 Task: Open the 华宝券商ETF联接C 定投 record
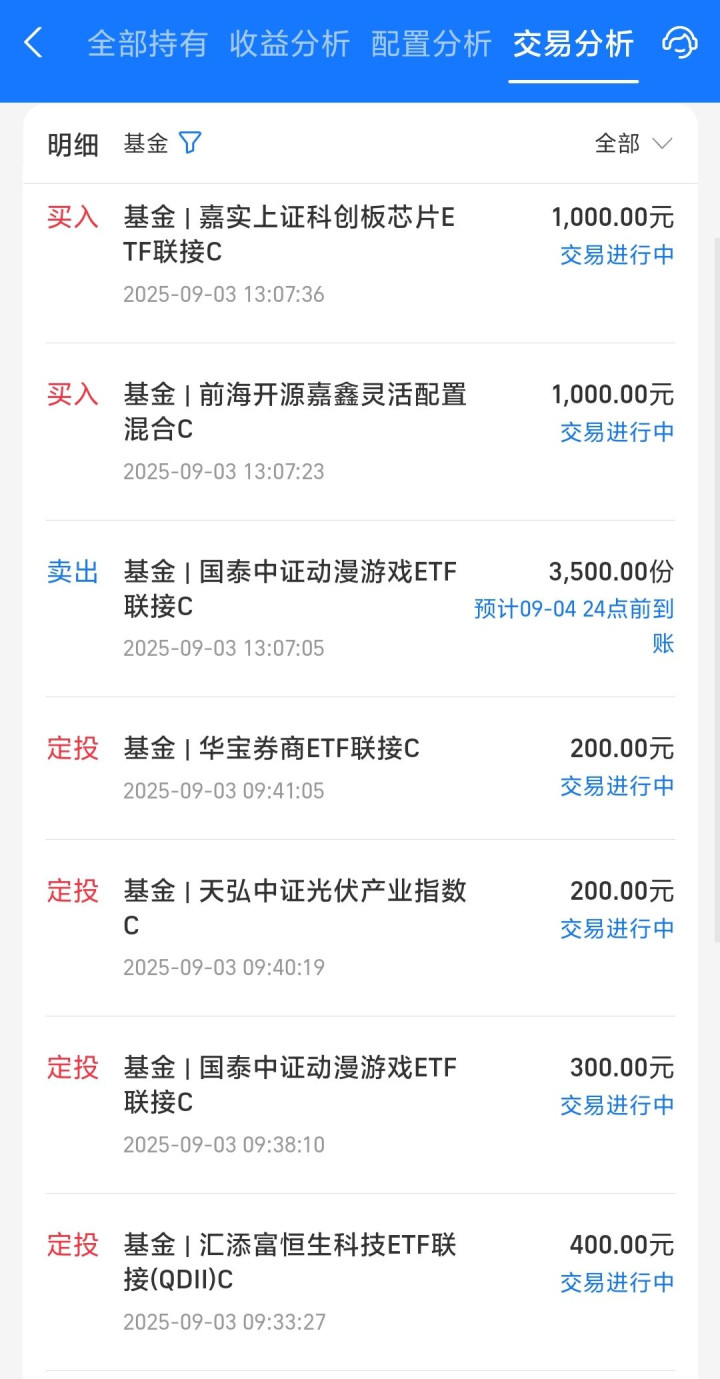coord(360,768)
